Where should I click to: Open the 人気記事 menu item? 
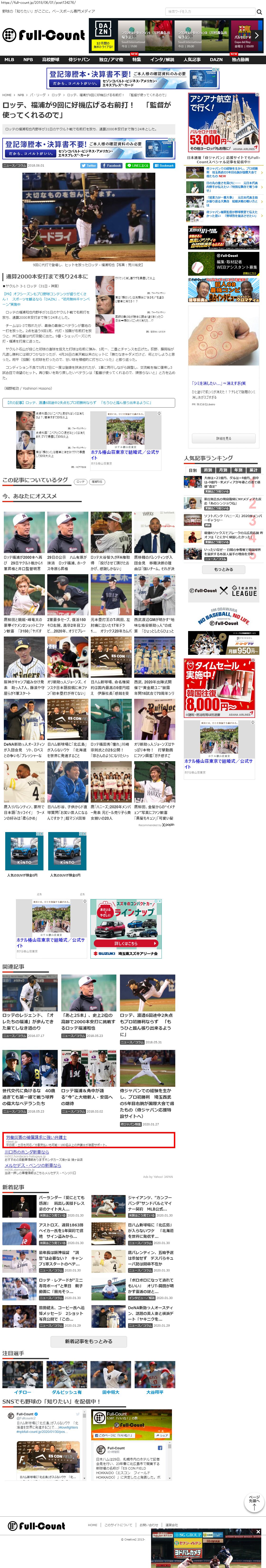[192, 60]
